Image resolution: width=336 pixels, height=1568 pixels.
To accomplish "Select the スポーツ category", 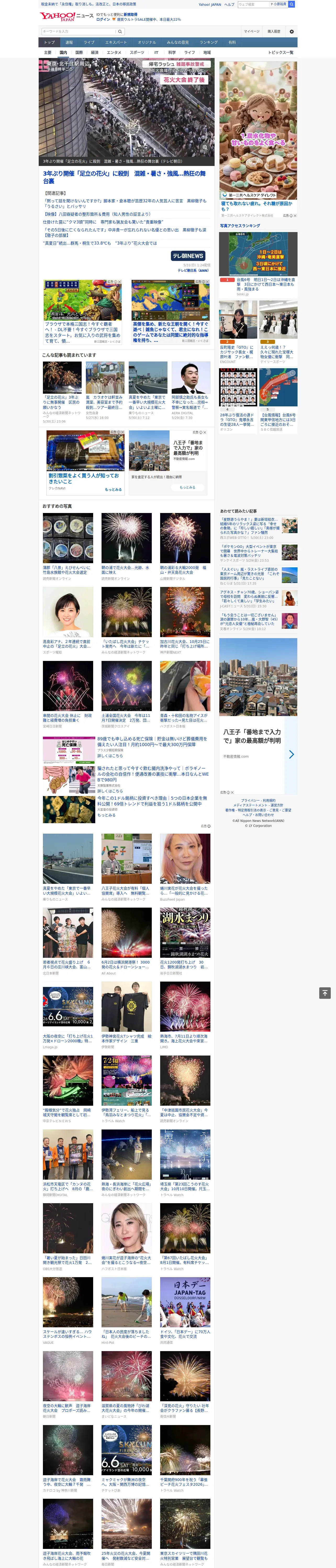I will click(137, 52).
